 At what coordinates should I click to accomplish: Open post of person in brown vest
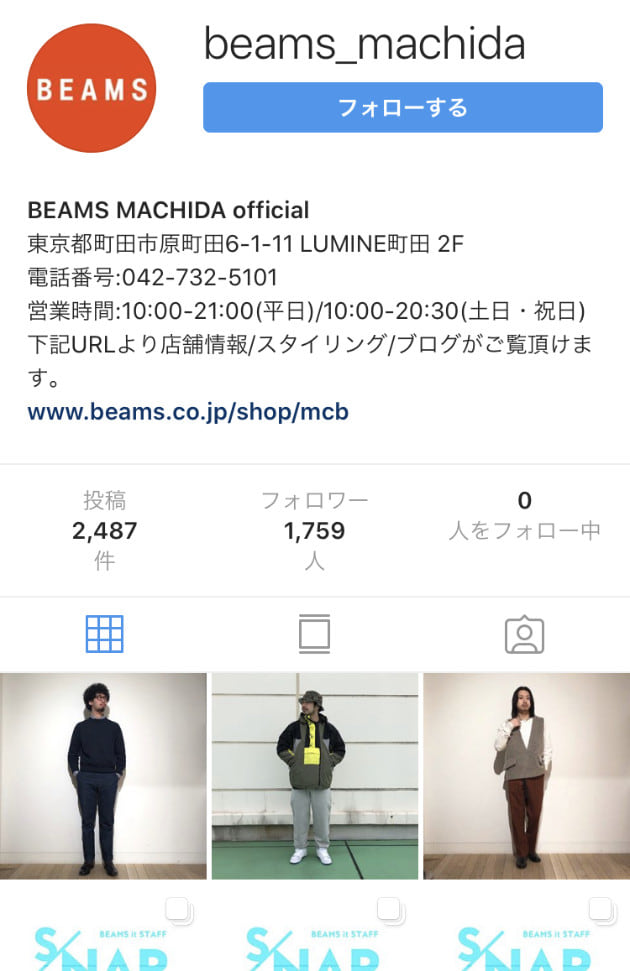point(526,776)
